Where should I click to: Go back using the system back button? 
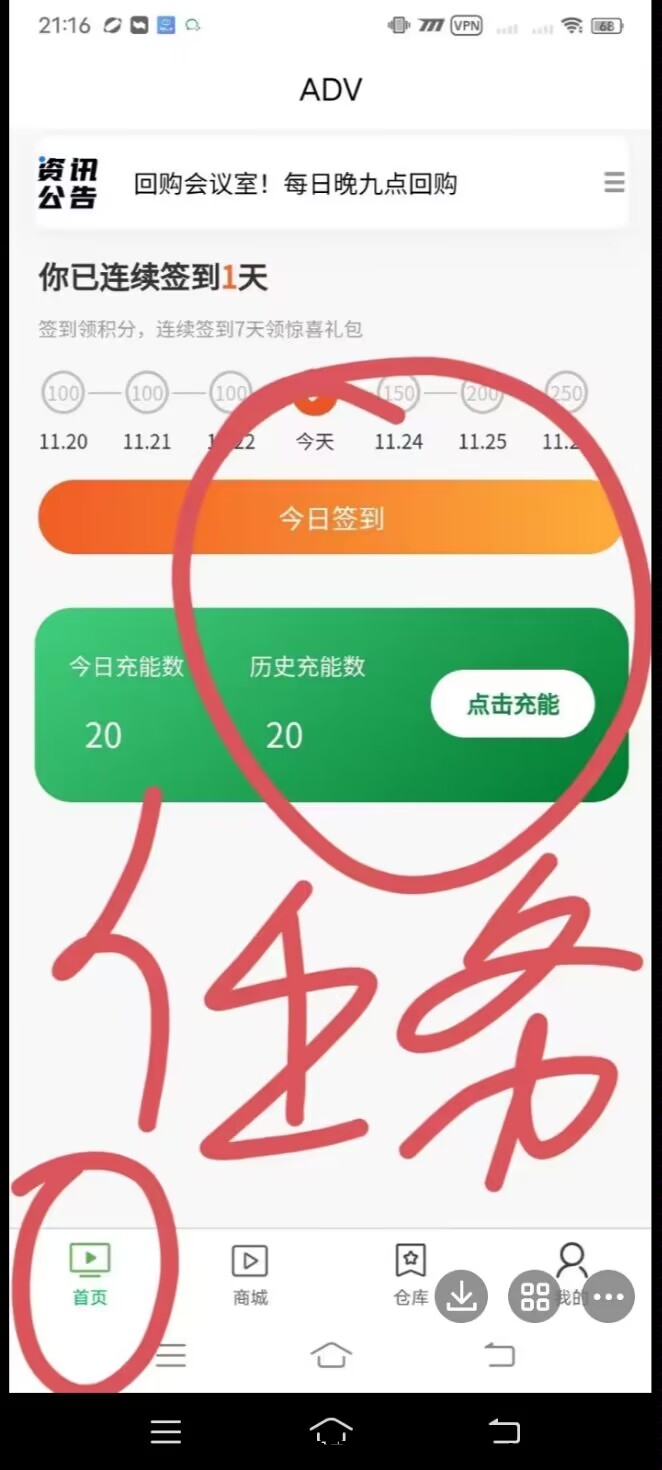pos(503,1432)
